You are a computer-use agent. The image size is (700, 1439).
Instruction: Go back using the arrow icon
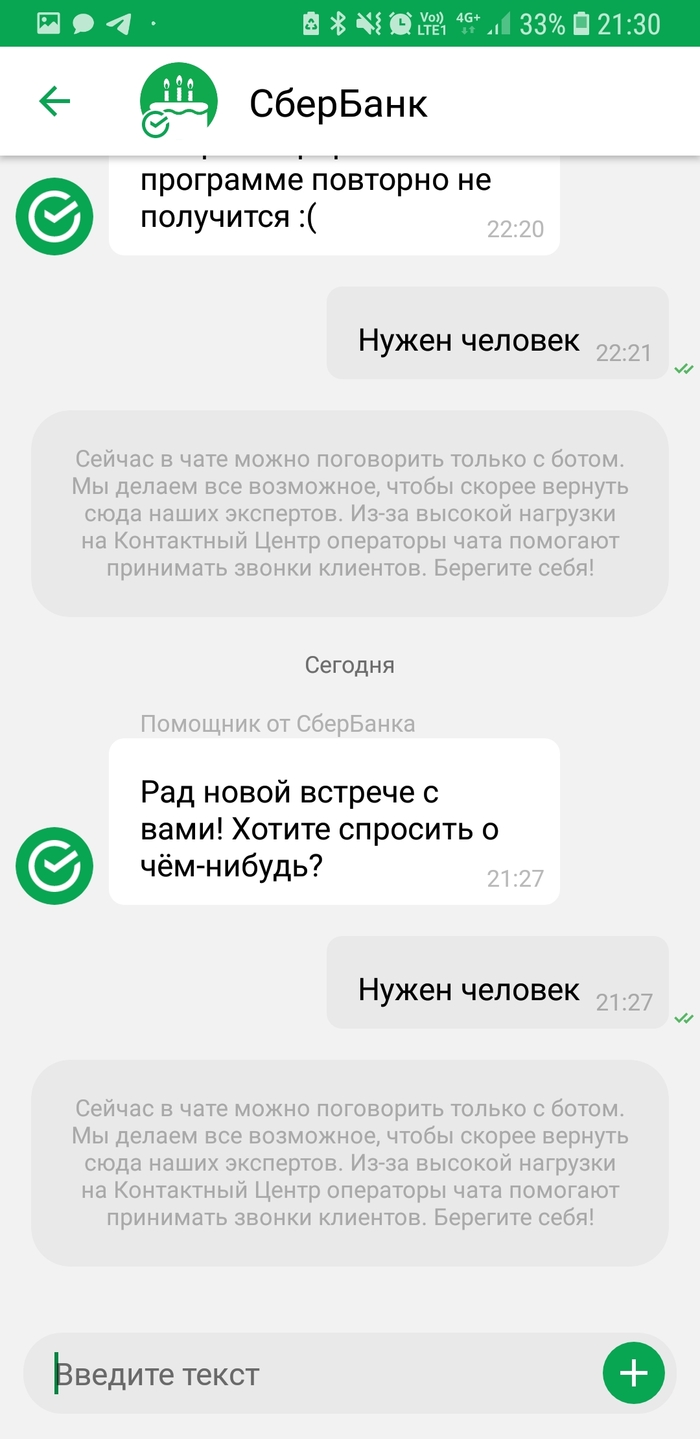pyautogui.click(x=54, y=101)
